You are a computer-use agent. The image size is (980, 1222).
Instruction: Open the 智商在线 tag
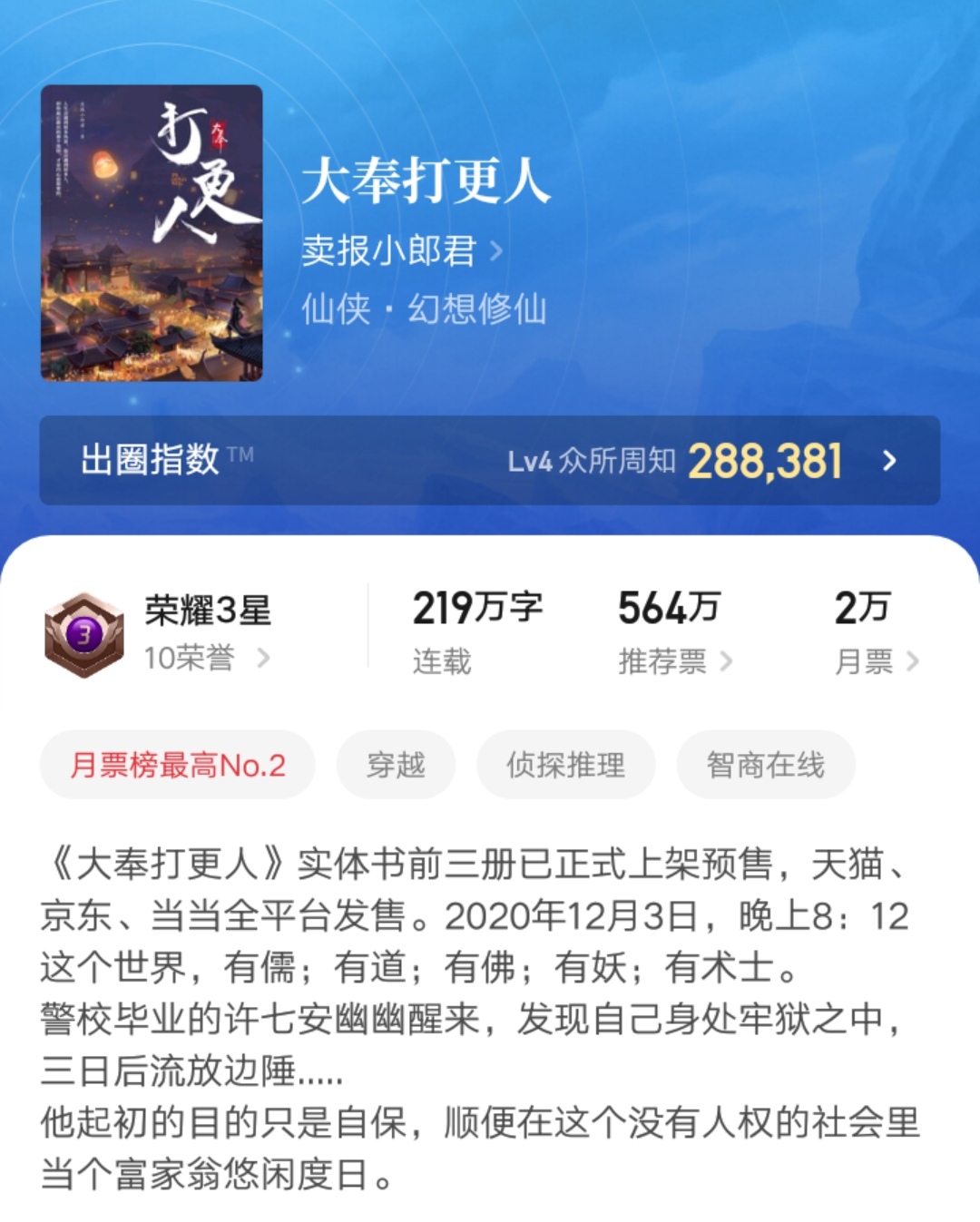[x=765, y=765]
